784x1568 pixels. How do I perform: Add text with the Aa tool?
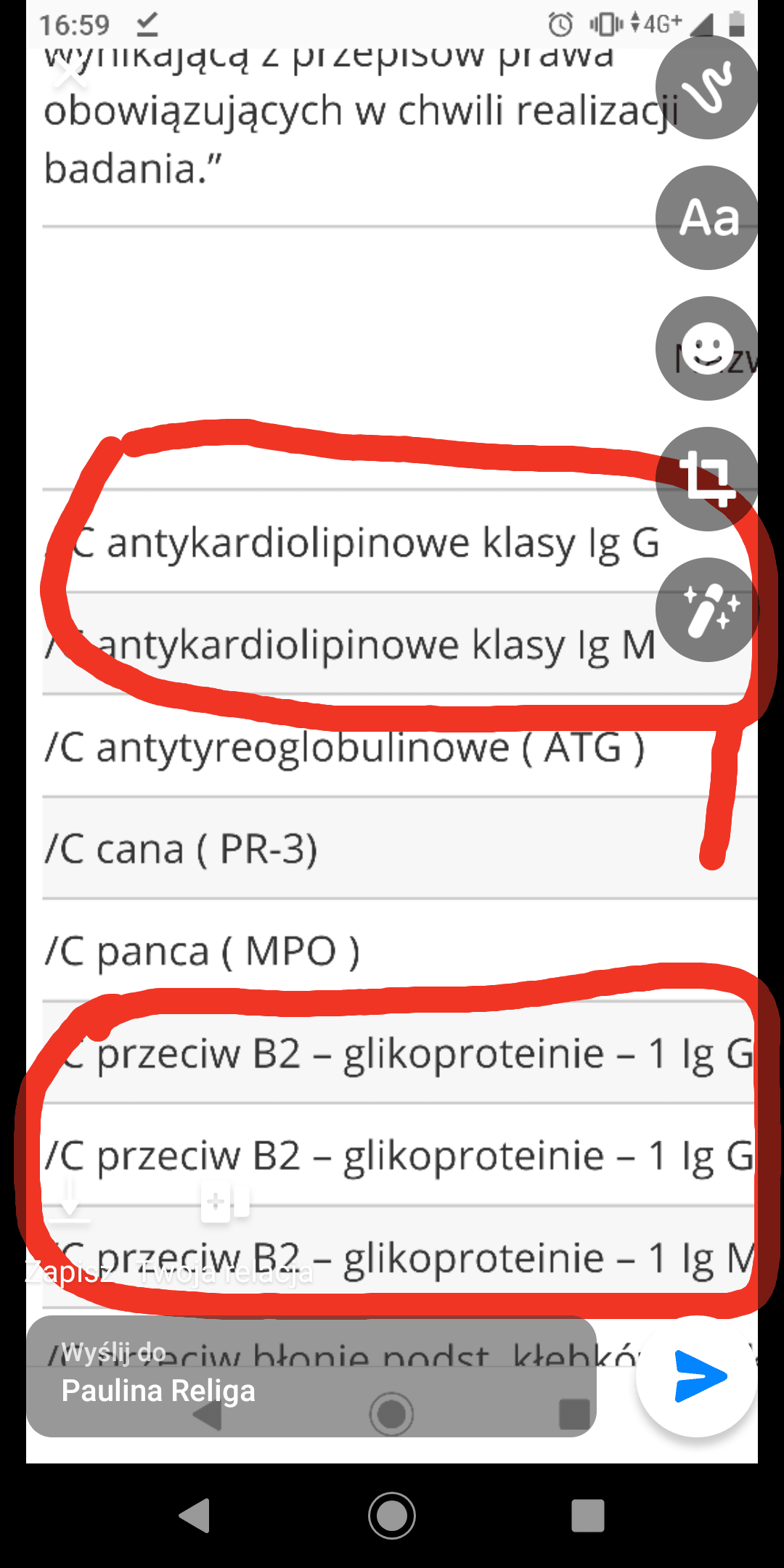pos(706,218)
